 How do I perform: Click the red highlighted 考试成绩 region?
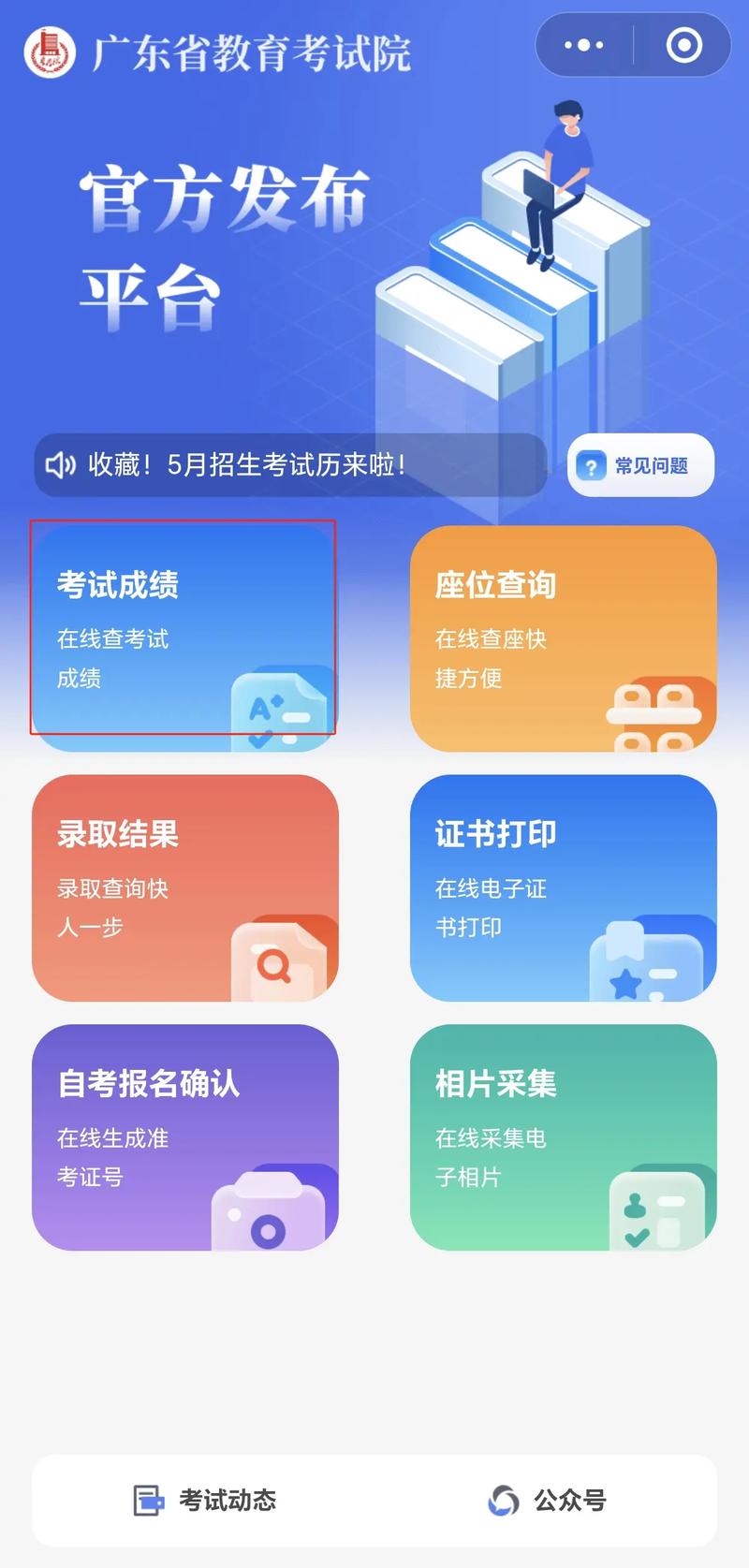coord(184,629)
